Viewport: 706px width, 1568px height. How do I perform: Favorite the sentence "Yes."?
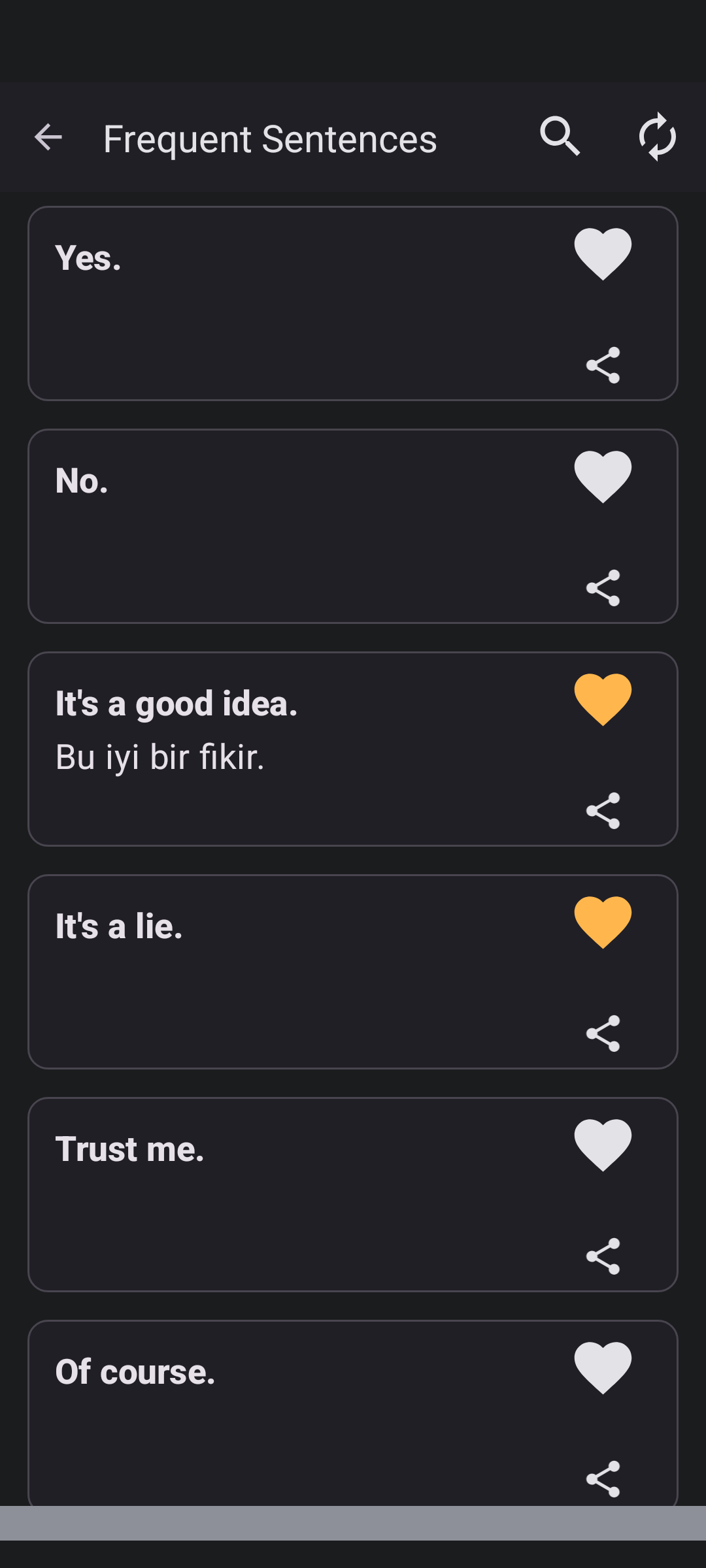603,255
